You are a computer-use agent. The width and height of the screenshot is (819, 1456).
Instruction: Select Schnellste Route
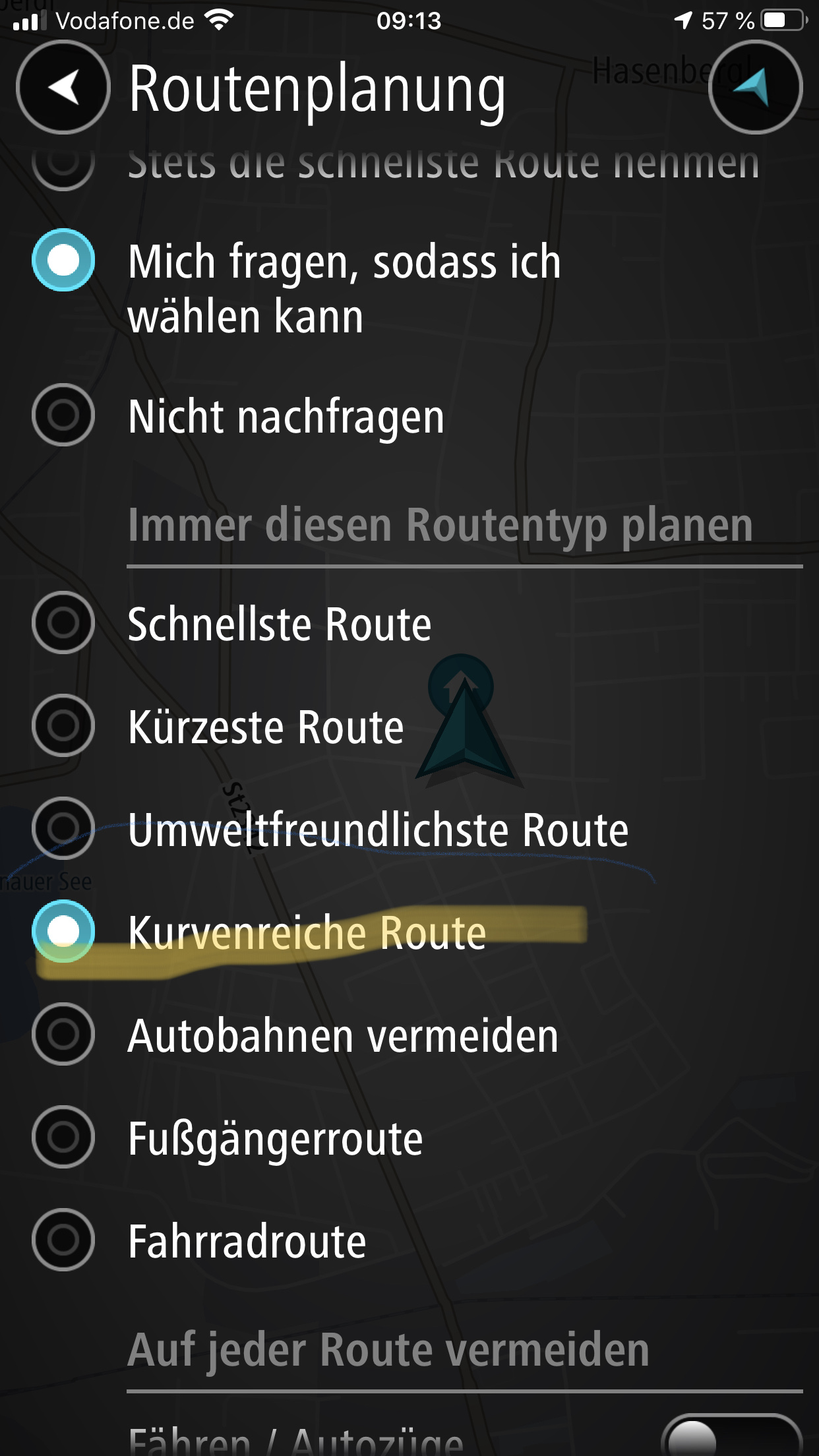tap(63, 622)
